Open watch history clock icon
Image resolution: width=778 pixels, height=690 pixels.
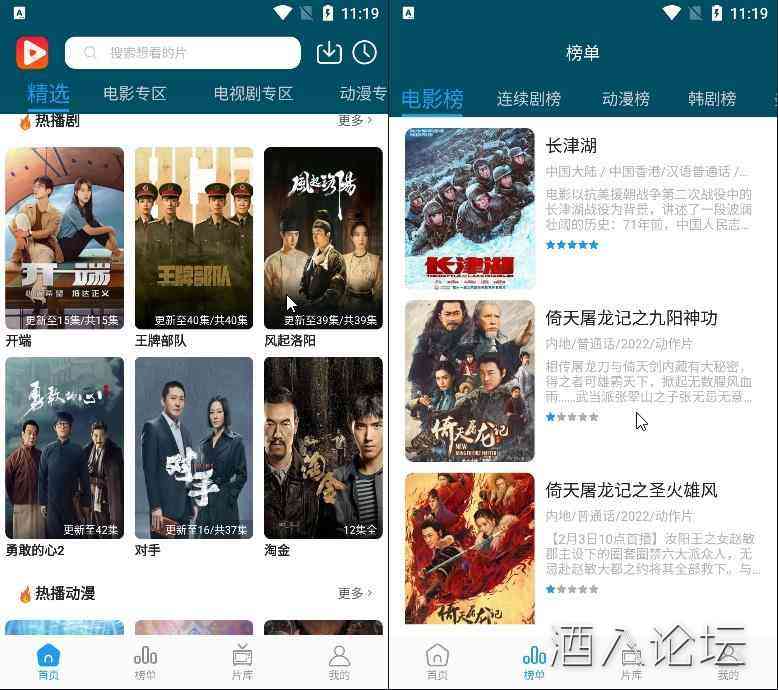tap(365, 52)
